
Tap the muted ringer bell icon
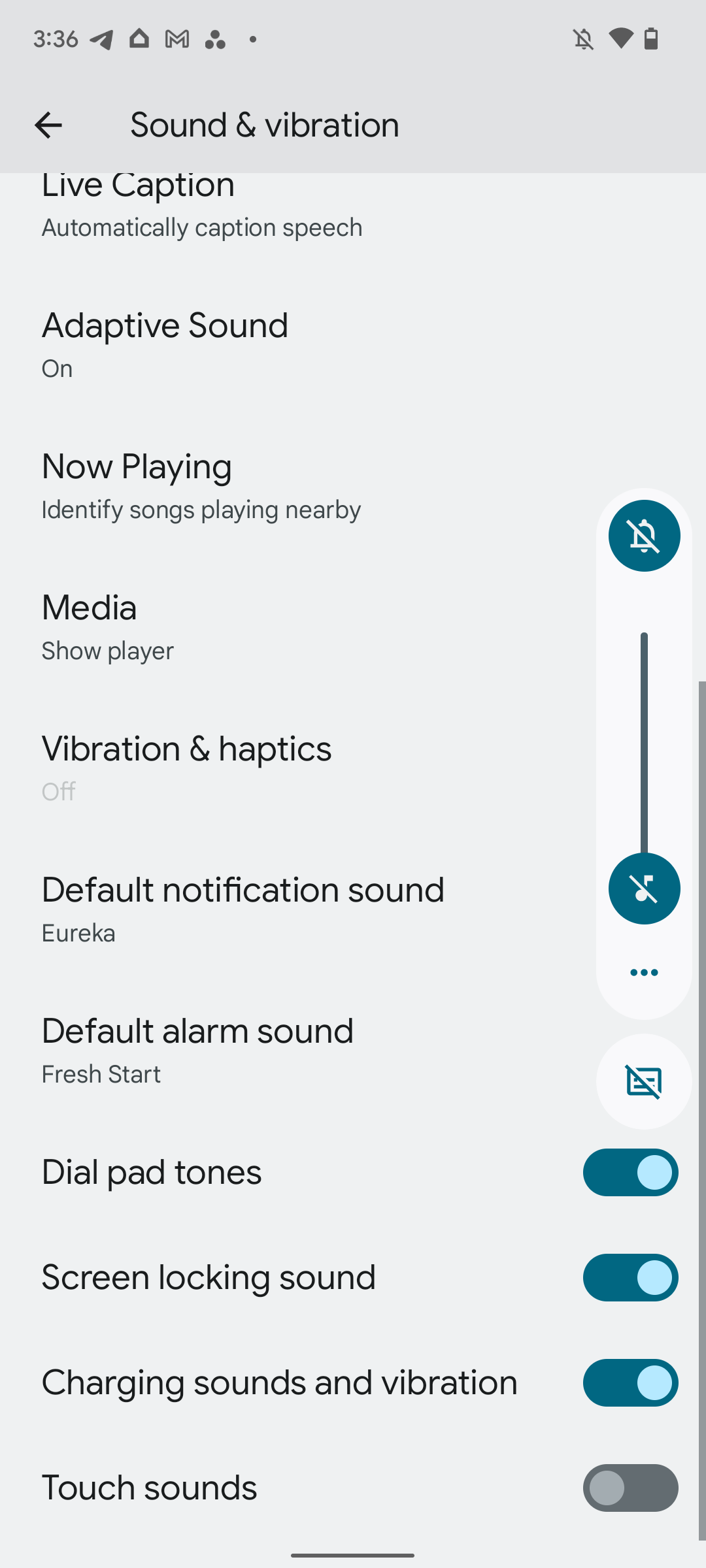644,535
